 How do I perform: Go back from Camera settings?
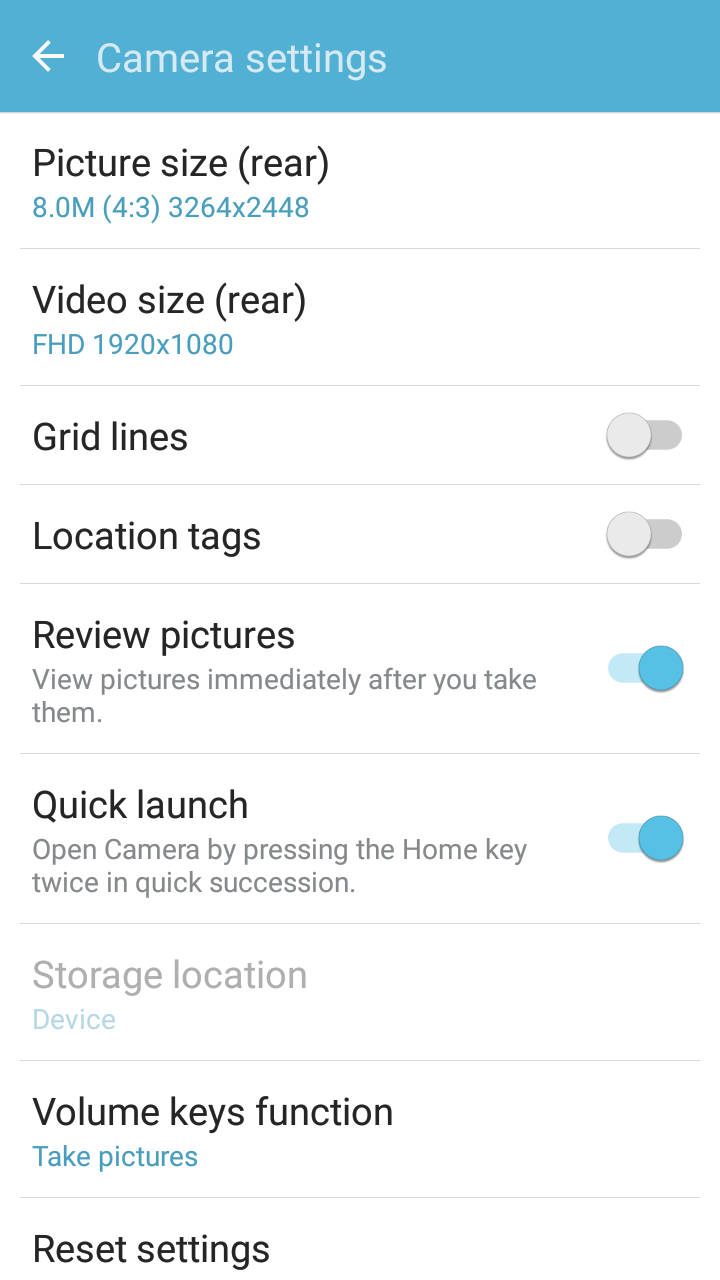click(x=48, y=57)
